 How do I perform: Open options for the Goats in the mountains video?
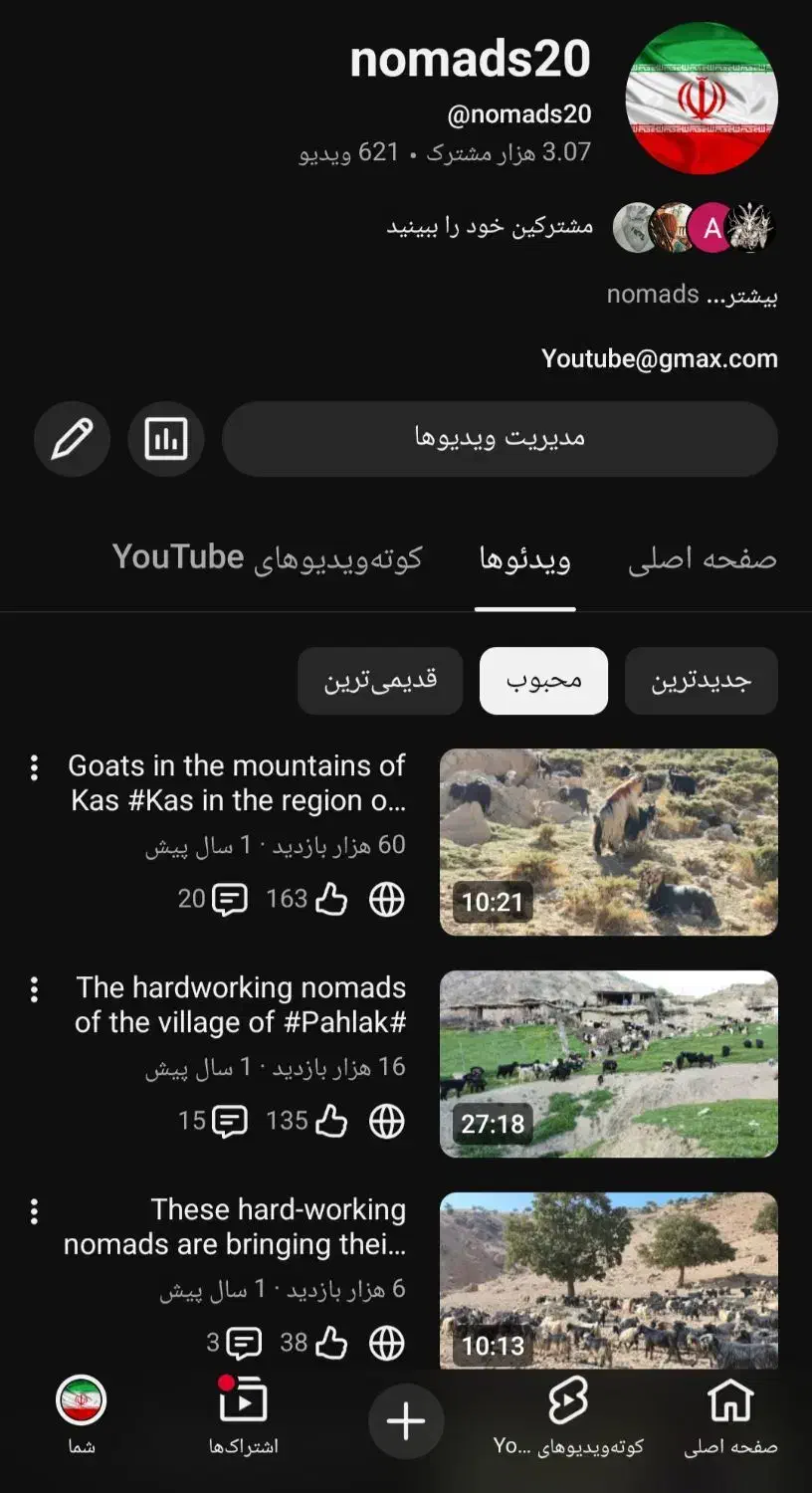(34, 766)
